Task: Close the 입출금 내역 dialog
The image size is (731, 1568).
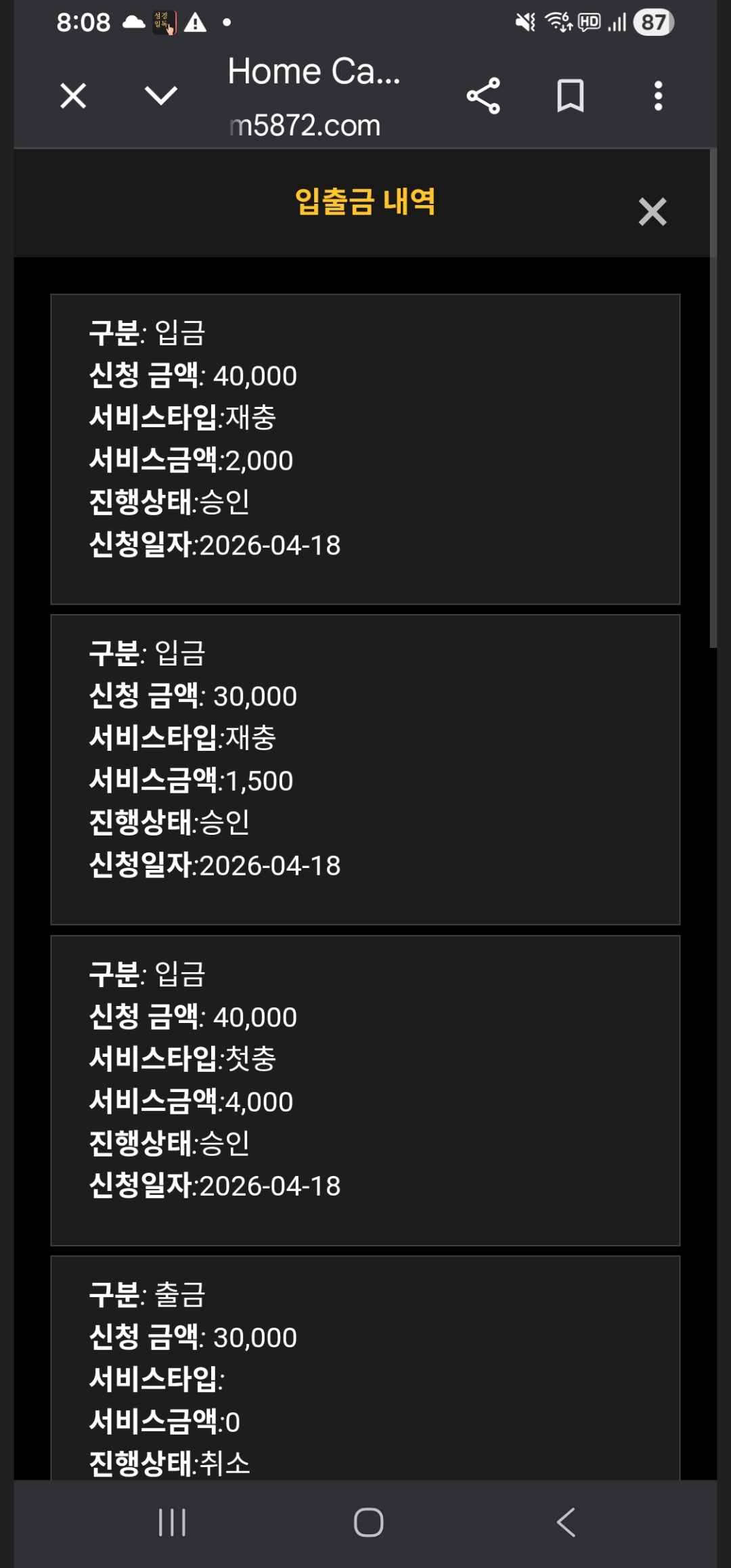Action: [652, 212]
